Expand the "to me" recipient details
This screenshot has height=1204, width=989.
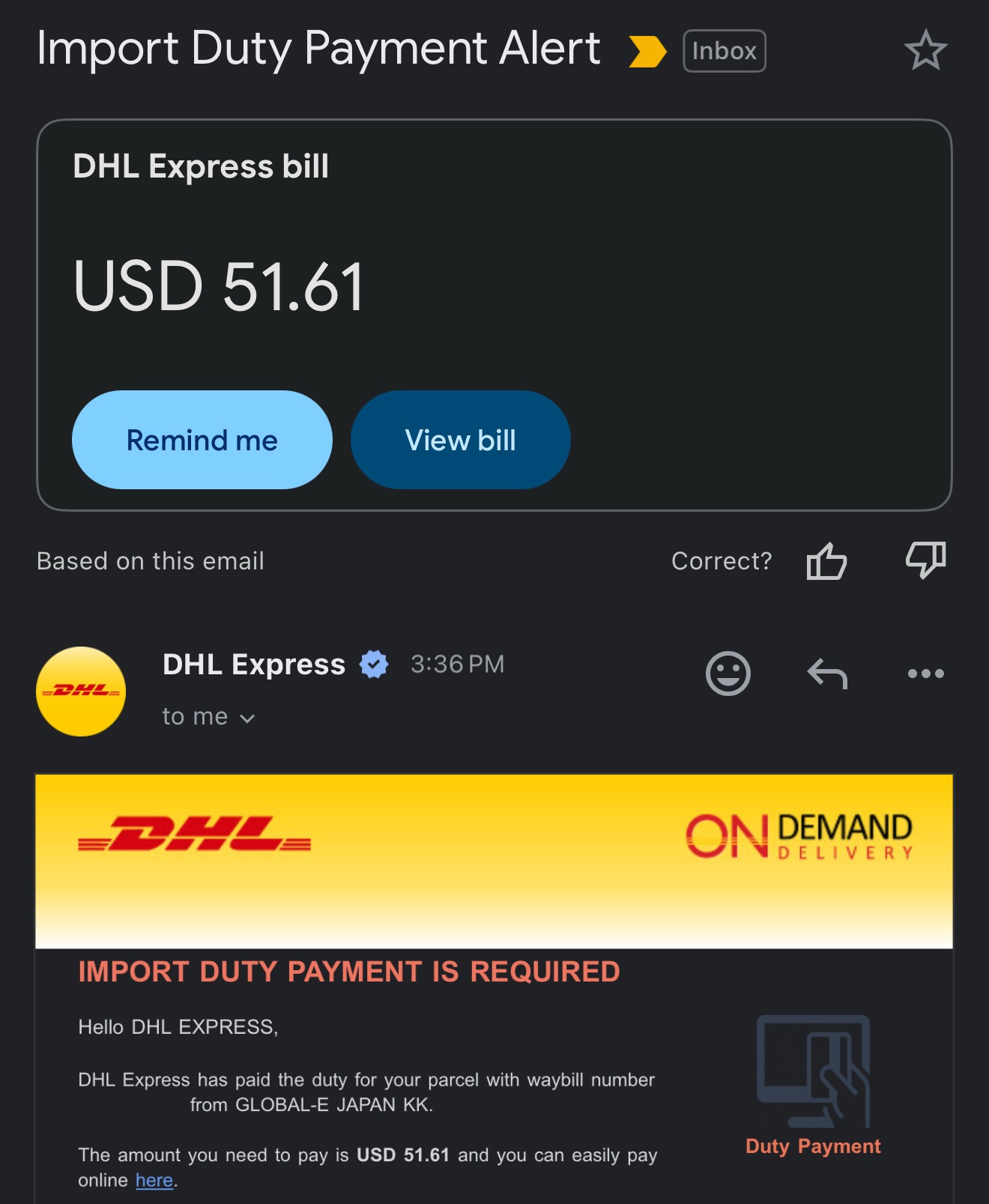pos(209,717)
